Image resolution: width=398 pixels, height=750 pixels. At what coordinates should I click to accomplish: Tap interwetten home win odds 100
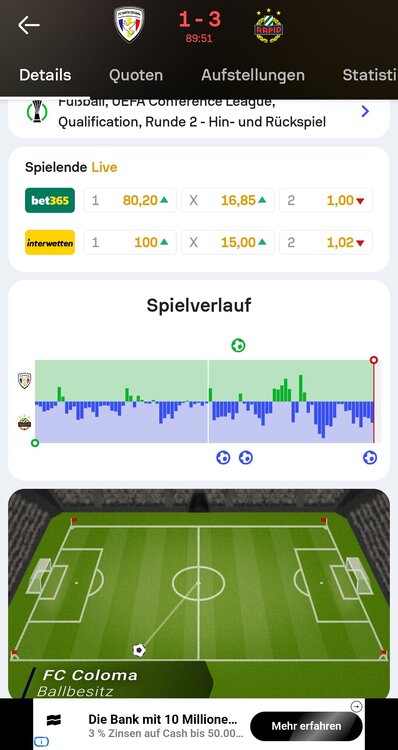coord(130,243)
